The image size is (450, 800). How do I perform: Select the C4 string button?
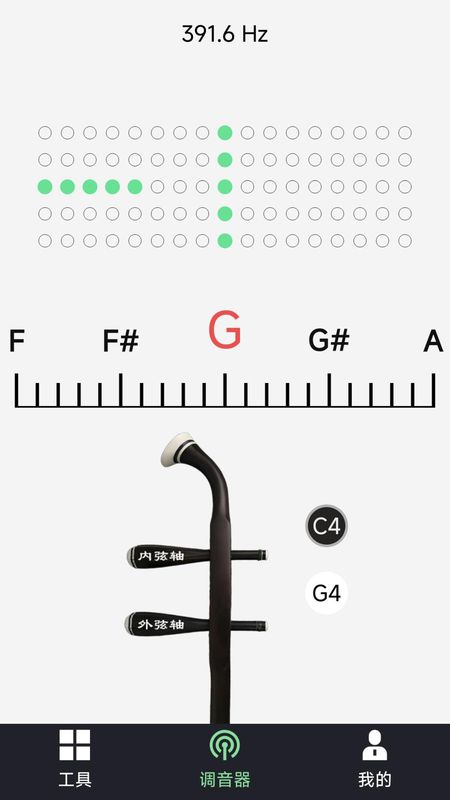point(327,526)
